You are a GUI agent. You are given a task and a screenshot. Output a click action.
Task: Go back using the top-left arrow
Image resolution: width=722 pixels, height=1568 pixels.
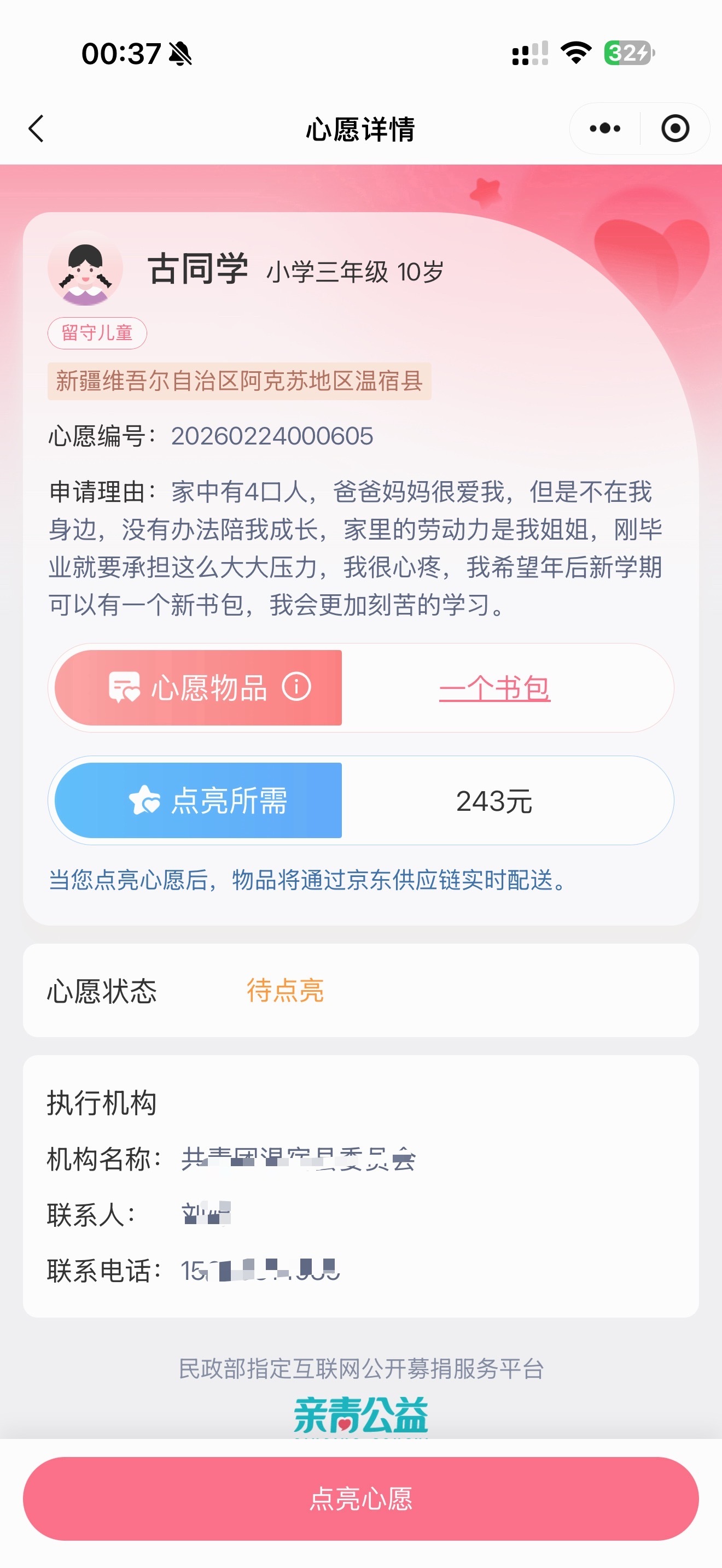(37, 128)
